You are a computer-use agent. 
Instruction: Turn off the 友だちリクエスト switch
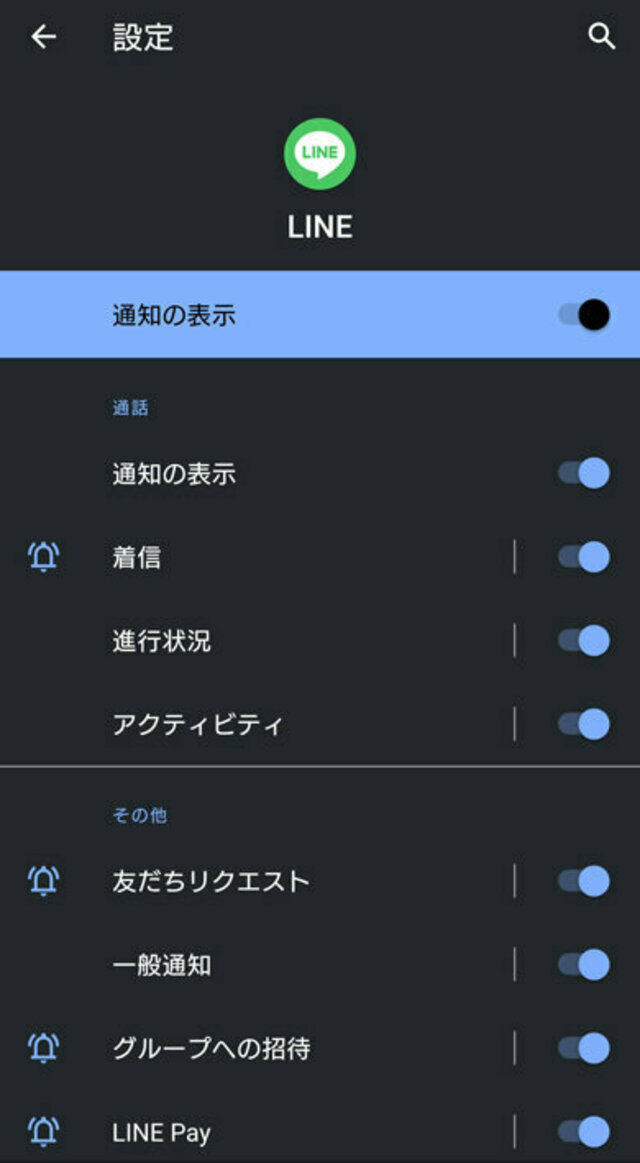coord(584,881)
